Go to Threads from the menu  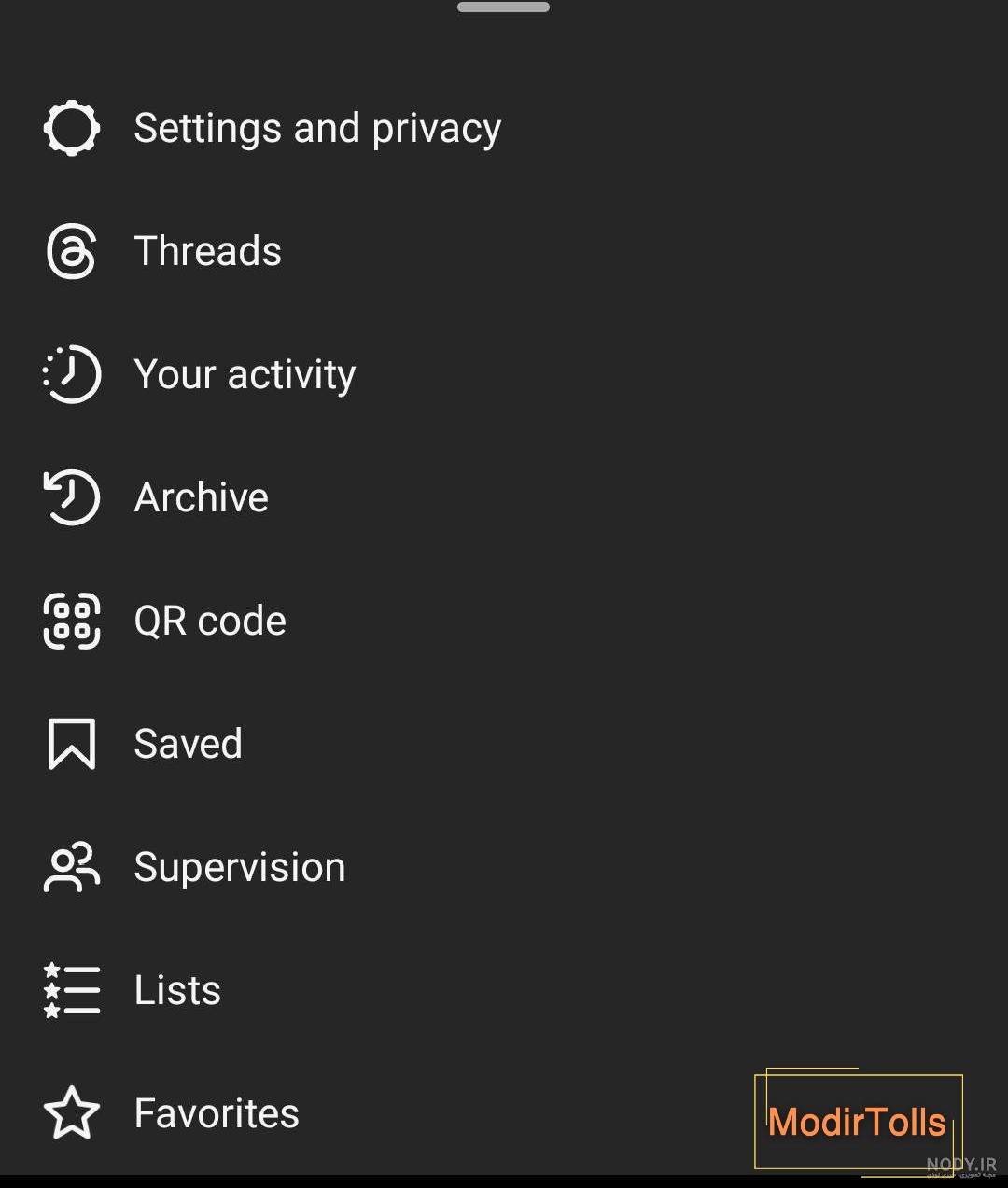tap(207, 251)
